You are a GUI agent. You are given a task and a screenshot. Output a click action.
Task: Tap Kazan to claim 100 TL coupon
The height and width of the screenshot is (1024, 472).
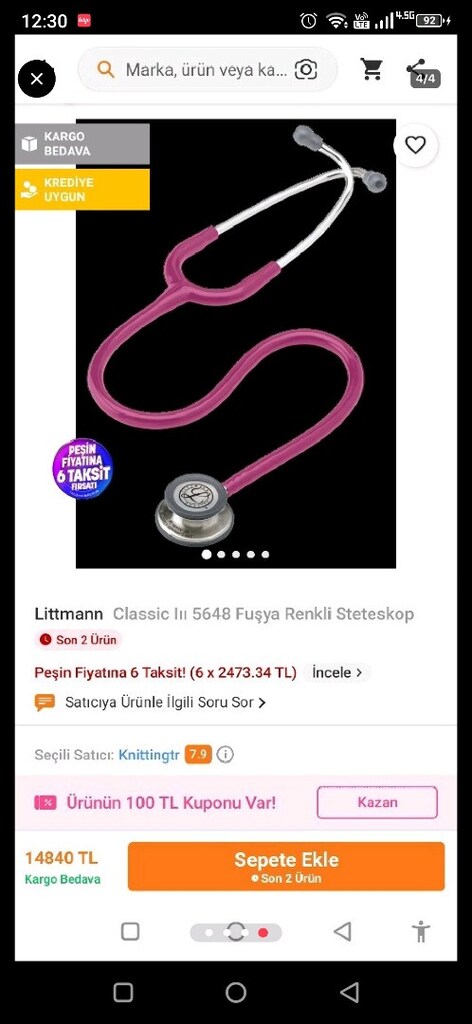pyautogui.click(x=377, y=803)
